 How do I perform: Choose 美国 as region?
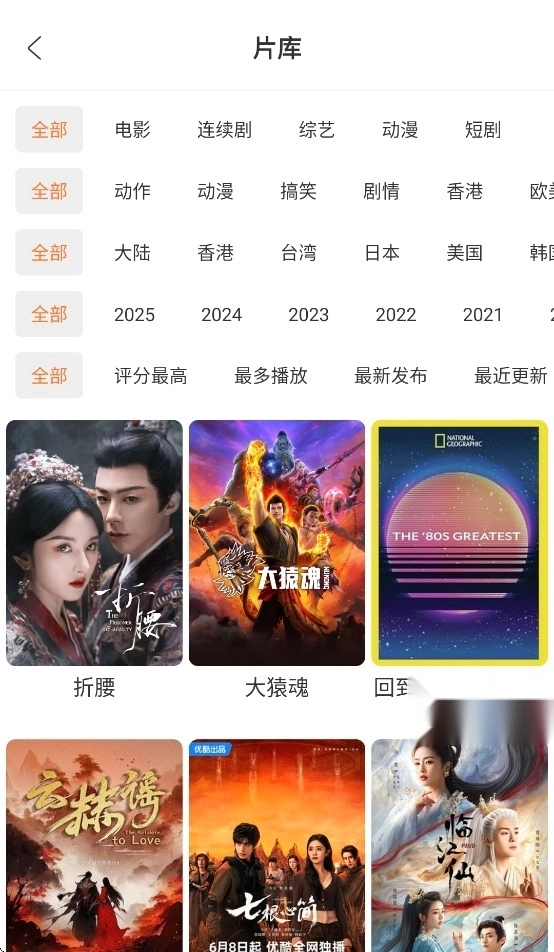click(465, 253)
